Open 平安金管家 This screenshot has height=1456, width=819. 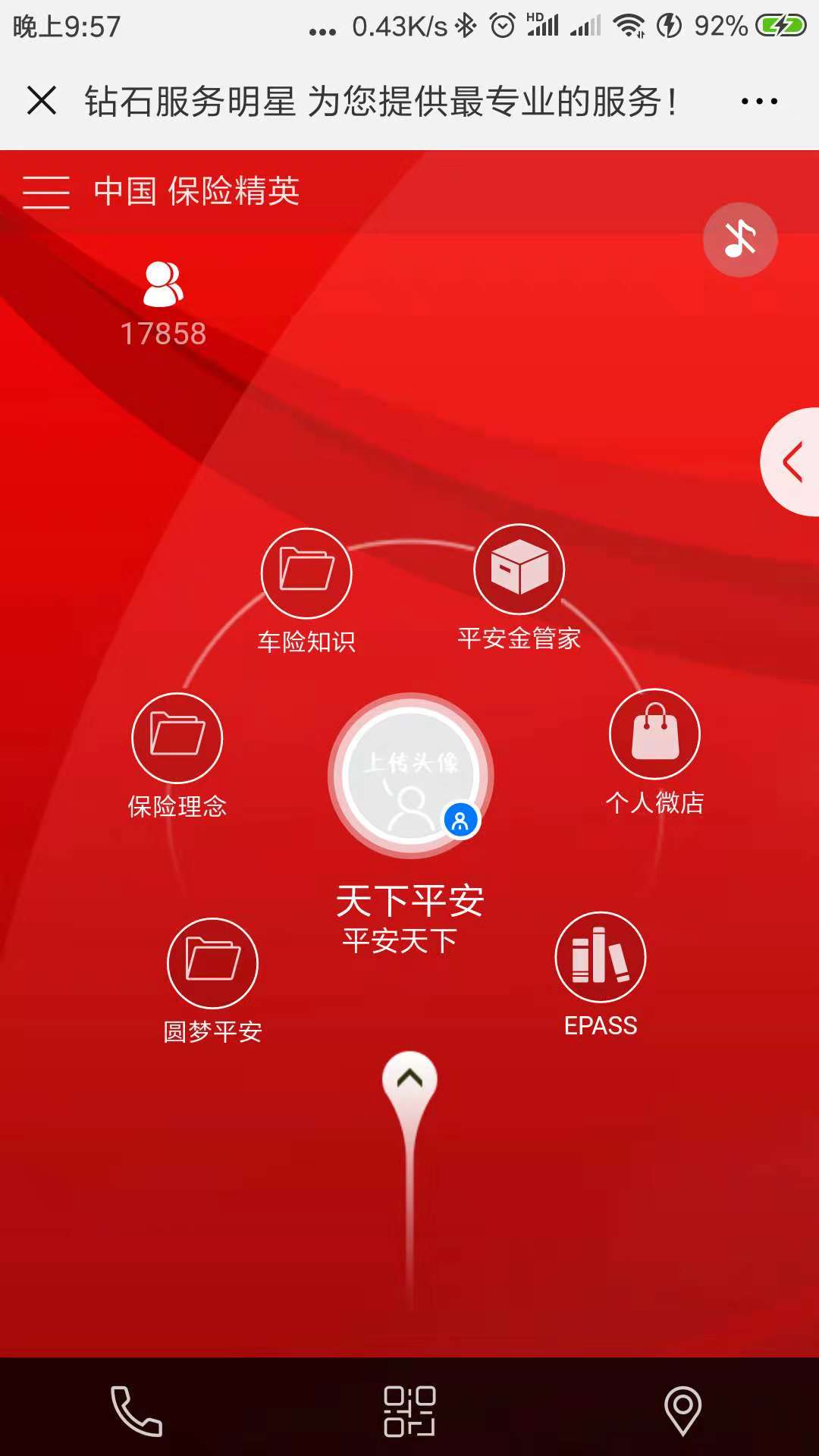tap(519, 569)
